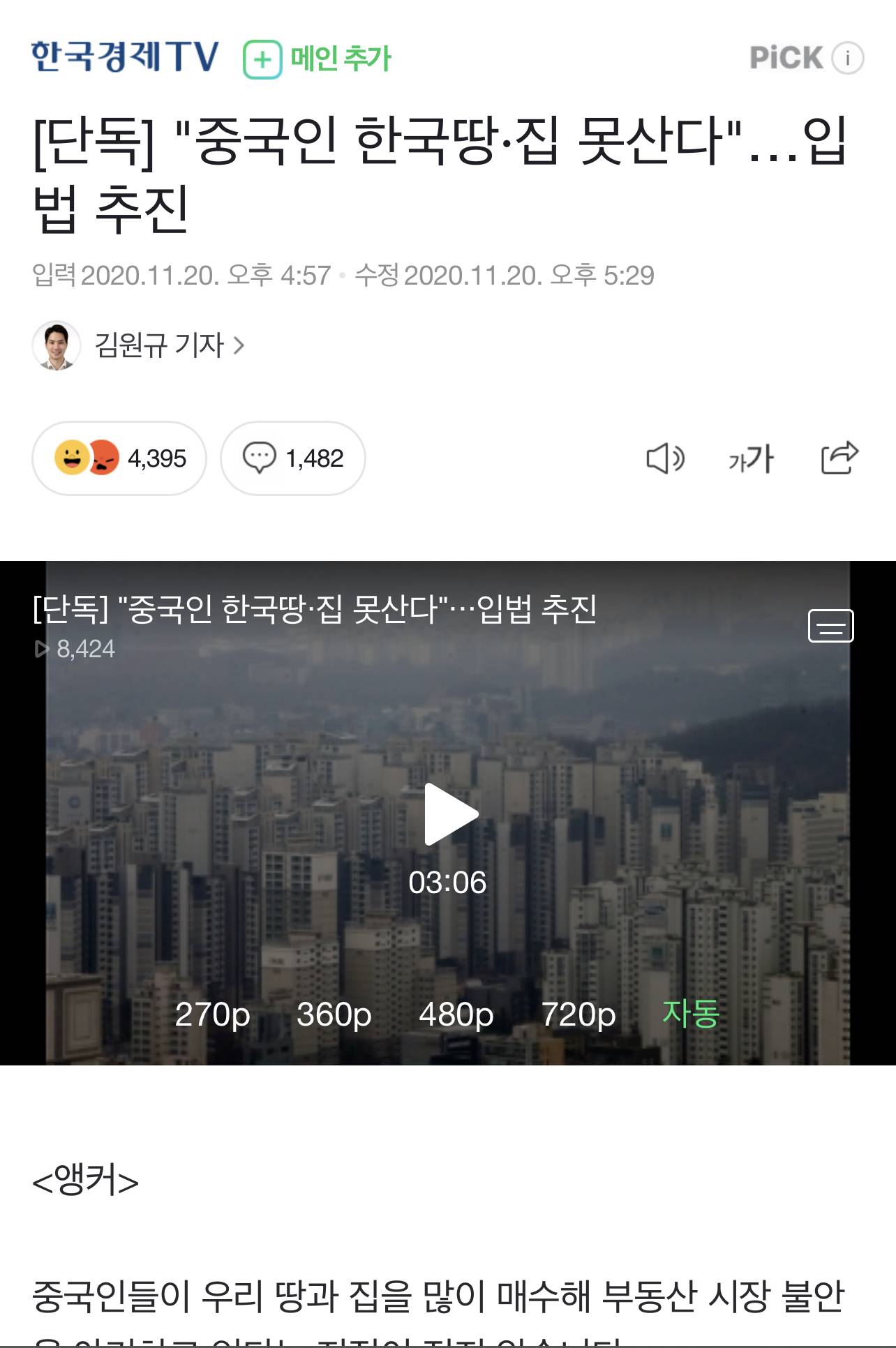Set video quality to 자동

pos(690,1013)
